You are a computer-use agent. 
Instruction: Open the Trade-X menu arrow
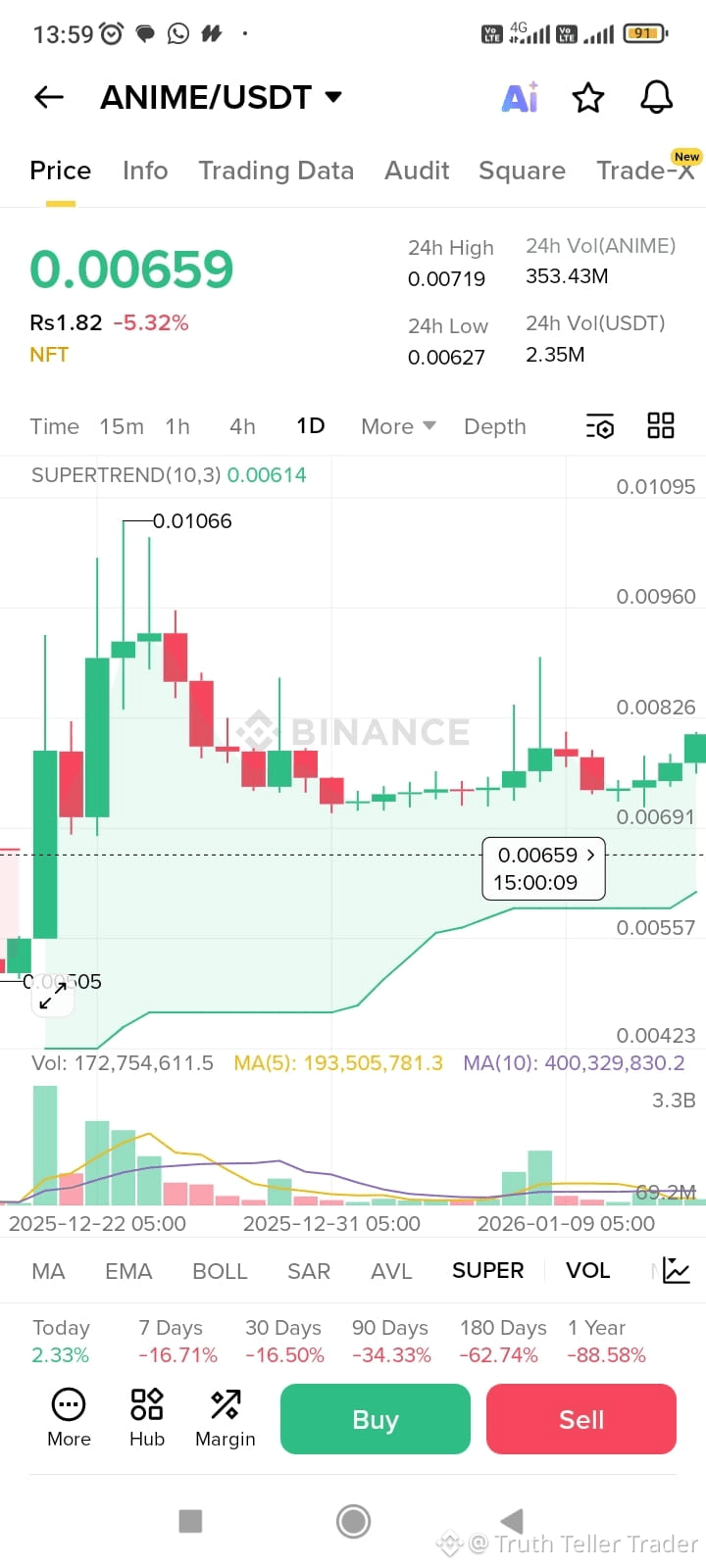click(x=647, y=170)
